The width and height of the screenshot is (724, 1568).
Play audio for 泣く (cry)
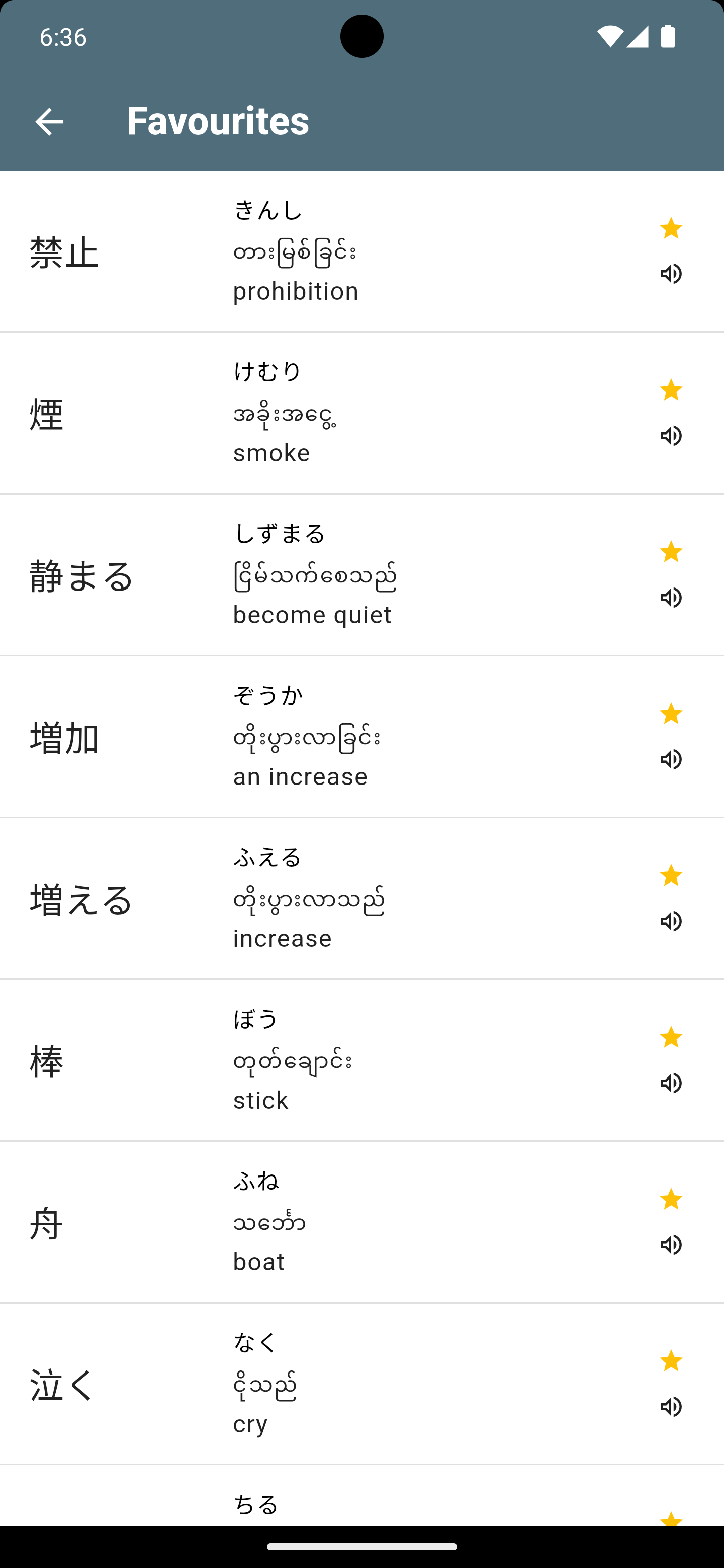[672, 1407]
